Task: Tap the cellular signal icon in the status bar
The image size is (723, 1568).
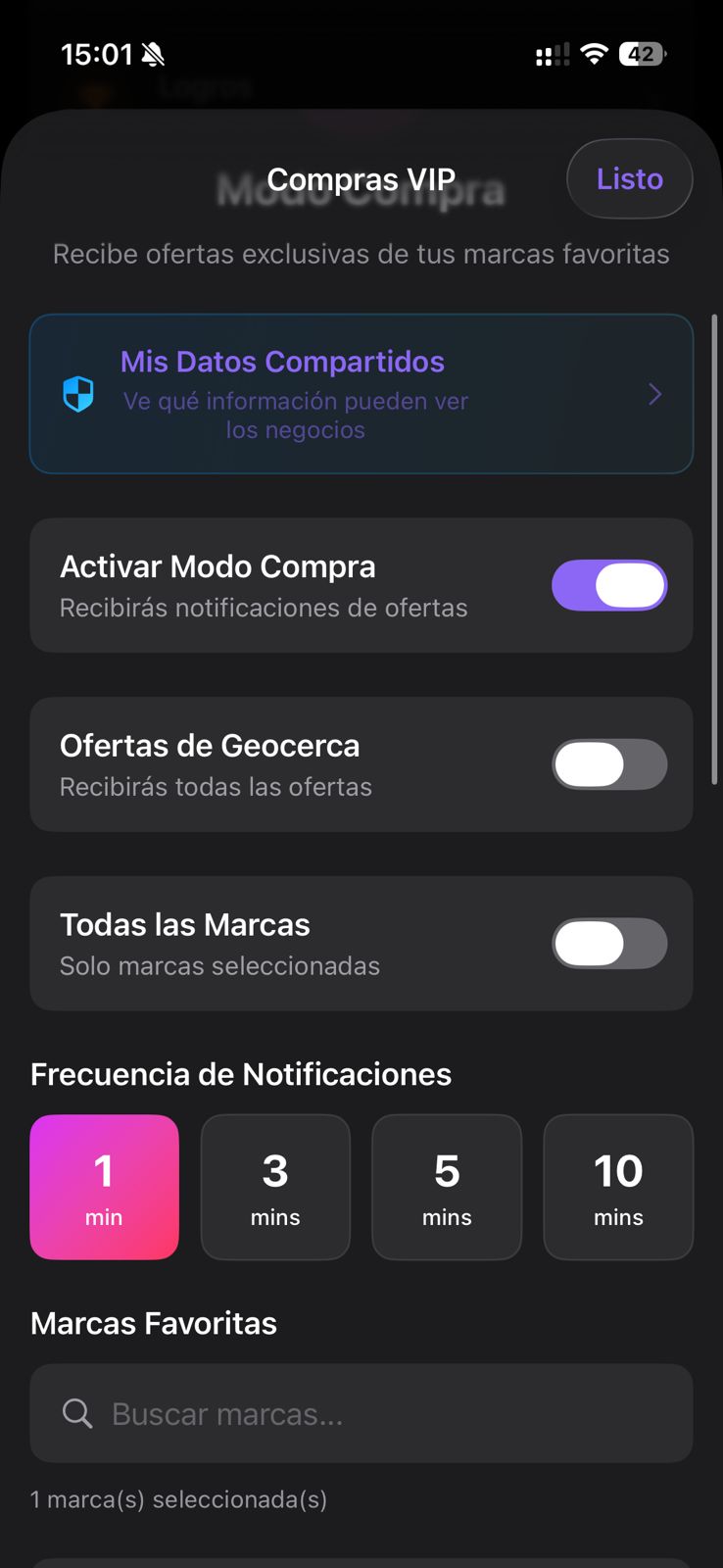Action: tap(551, 54)
